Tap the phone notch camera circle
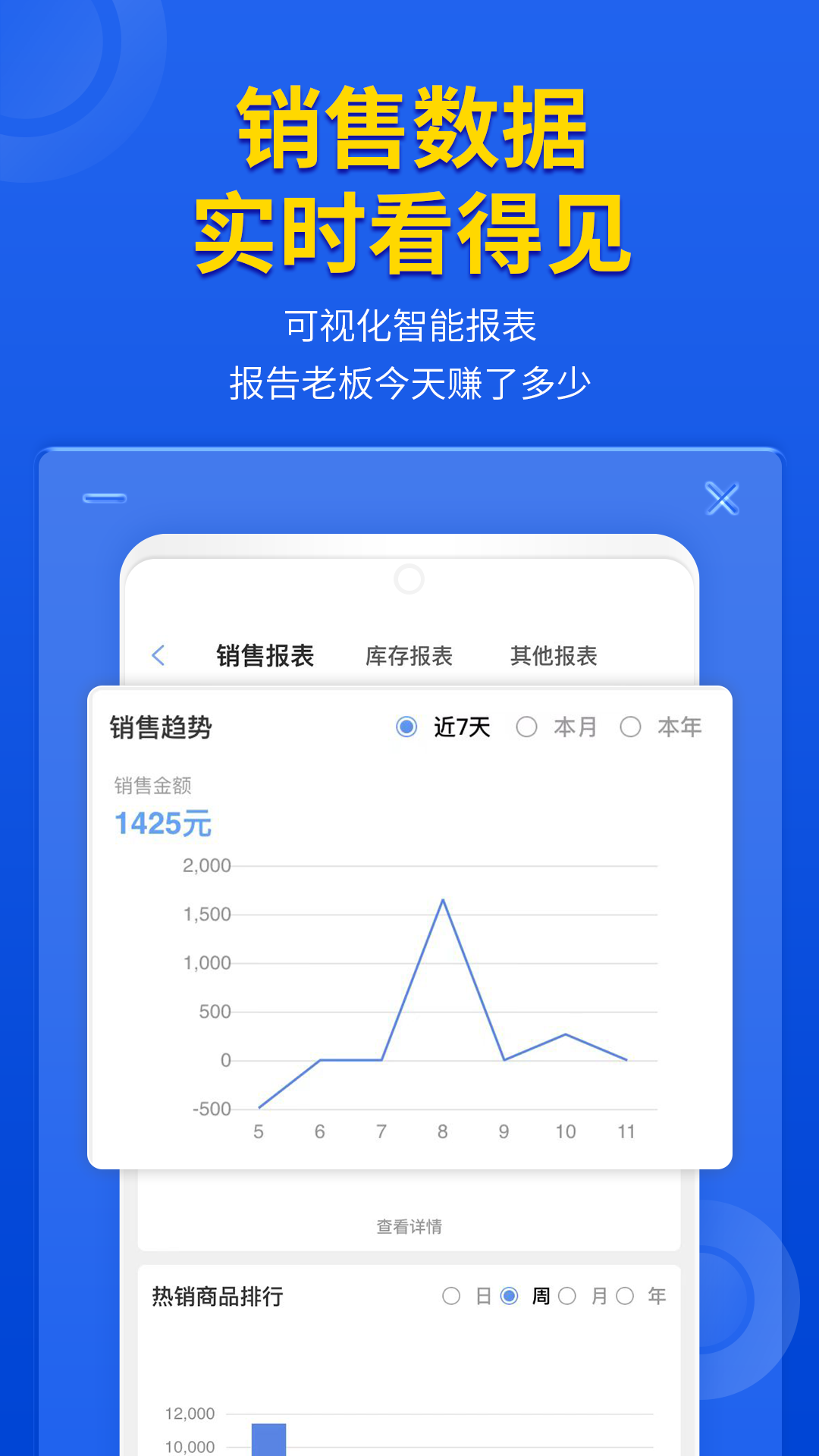This screenshot has width=819, height=1456. pos(409,579)
